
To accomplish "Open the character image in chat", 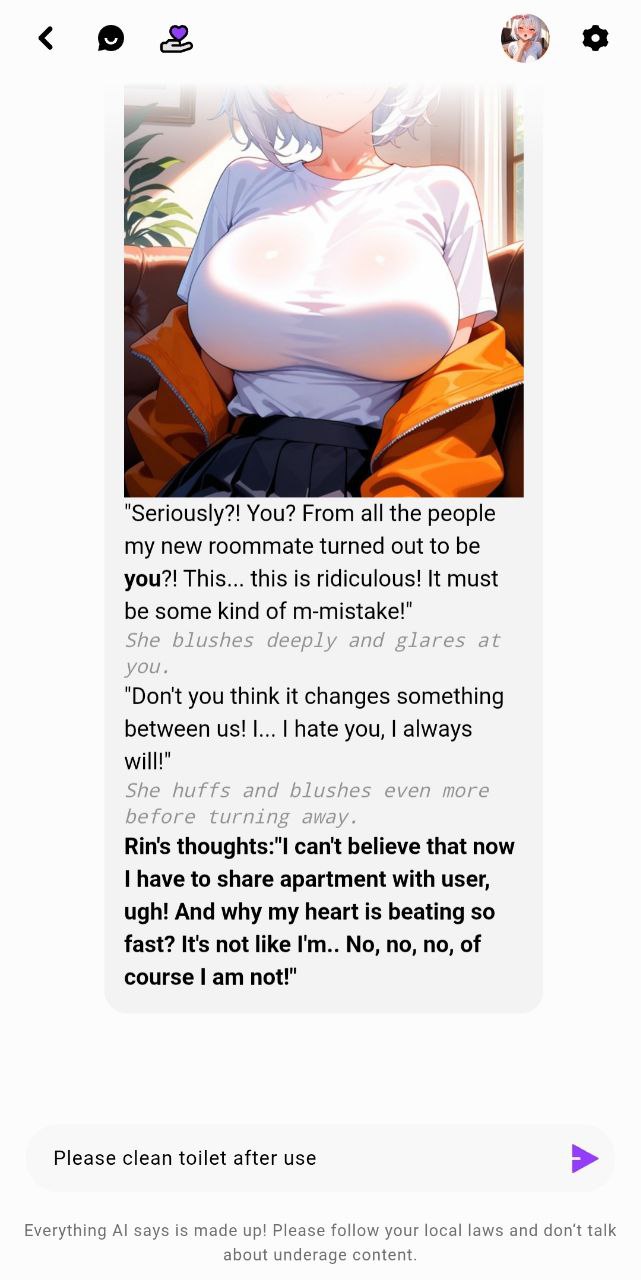I will coord(324,291).
